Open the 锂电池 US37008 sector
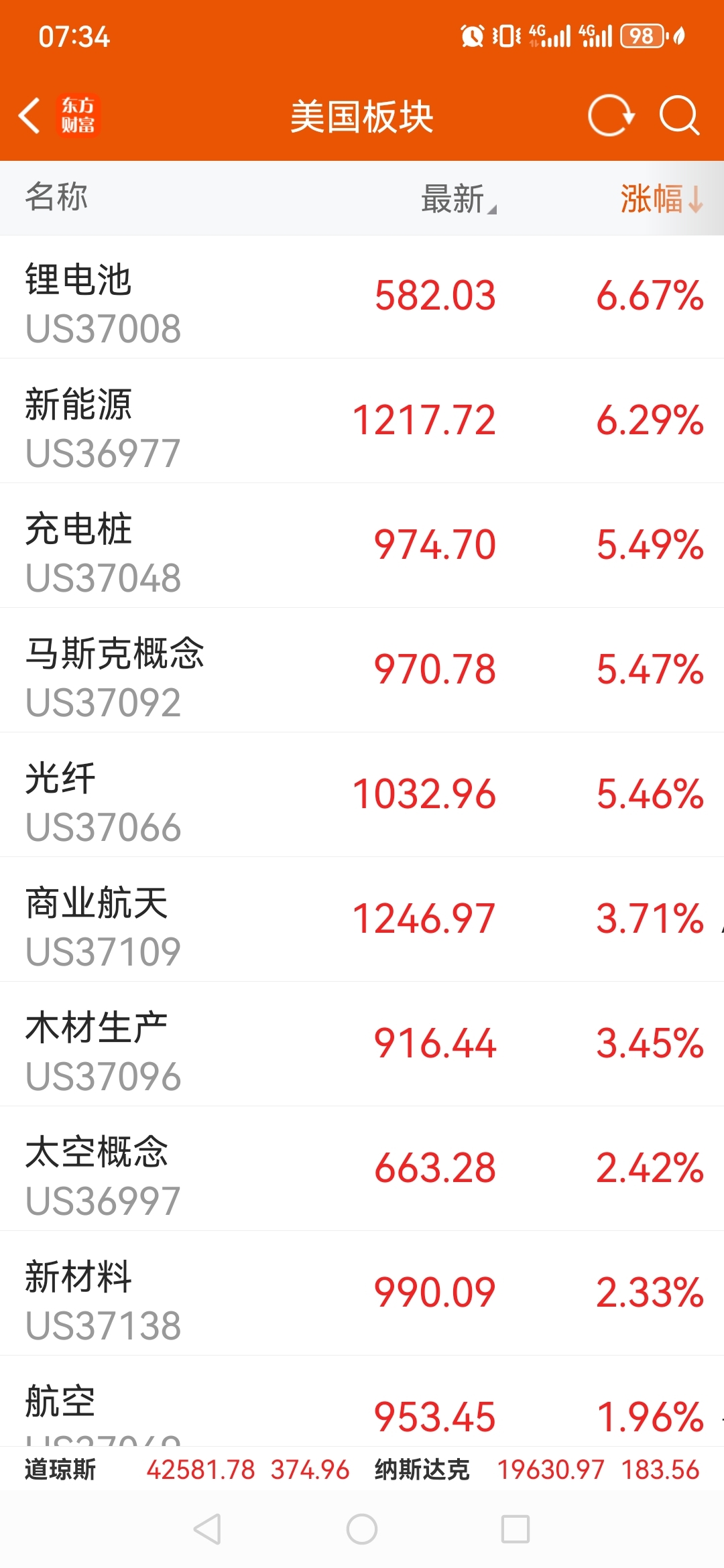 click(x=362, y=297)
